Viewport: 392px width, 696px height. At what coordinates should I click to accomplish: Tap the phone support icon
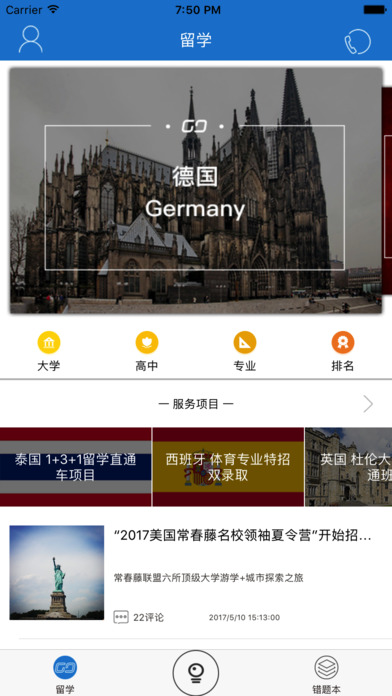[x=358, y=42]
